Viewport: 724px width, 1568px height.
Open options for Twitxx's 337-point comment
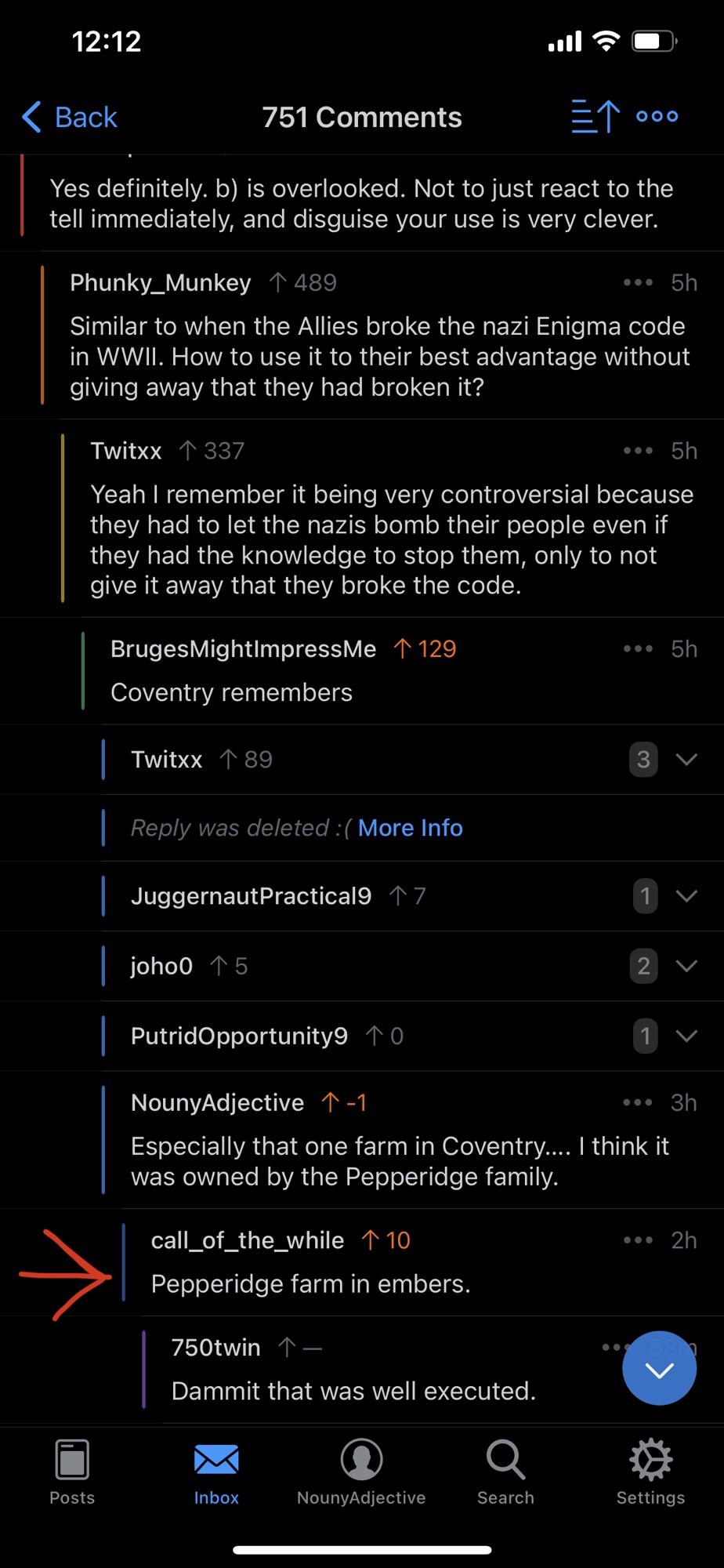[x=638, y=451]
